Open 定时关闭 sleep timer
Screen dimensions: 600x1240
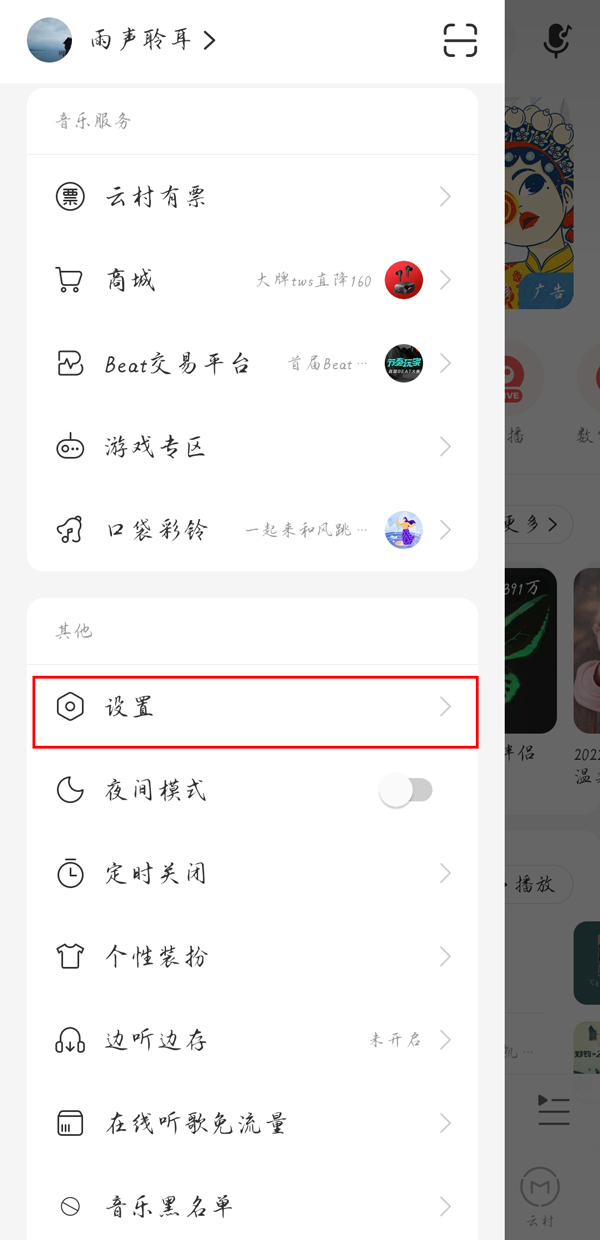coord(252,874)
